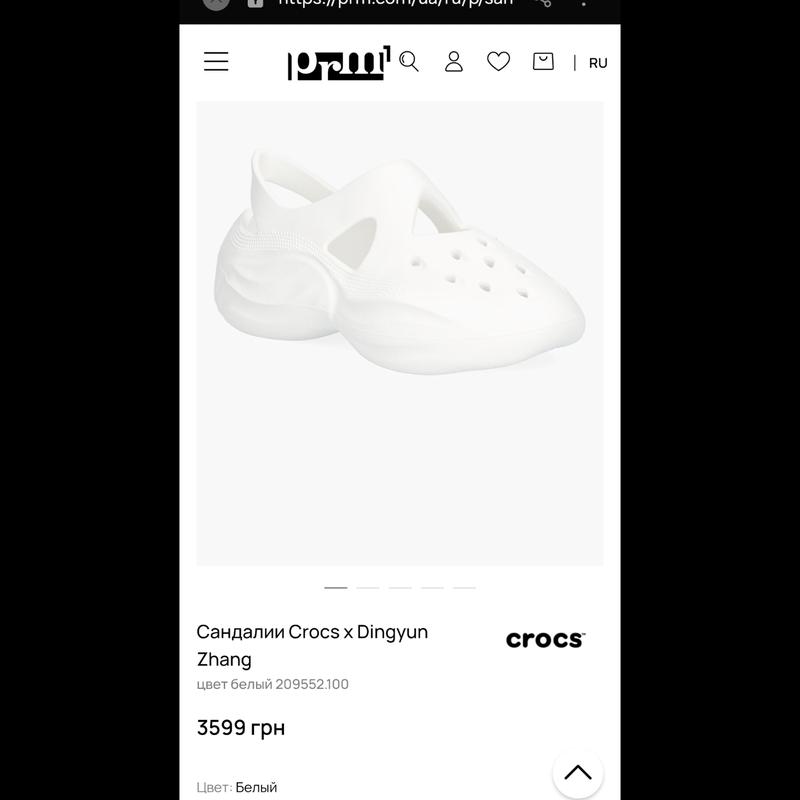
Task: Share the page from browser bar
Action: (x=543, y=3)
